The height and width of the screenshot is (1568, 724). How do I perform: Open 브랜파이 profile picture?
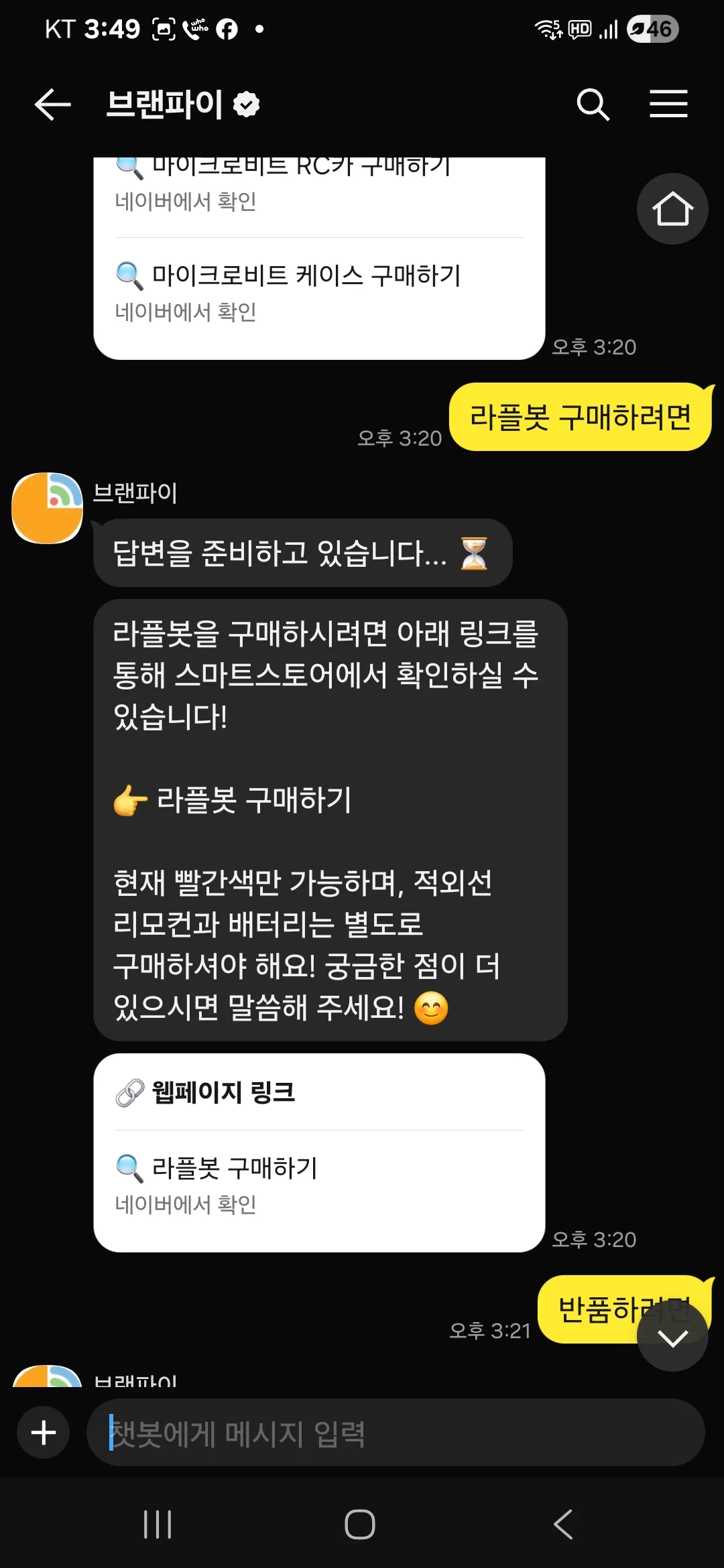click(46, 508)
